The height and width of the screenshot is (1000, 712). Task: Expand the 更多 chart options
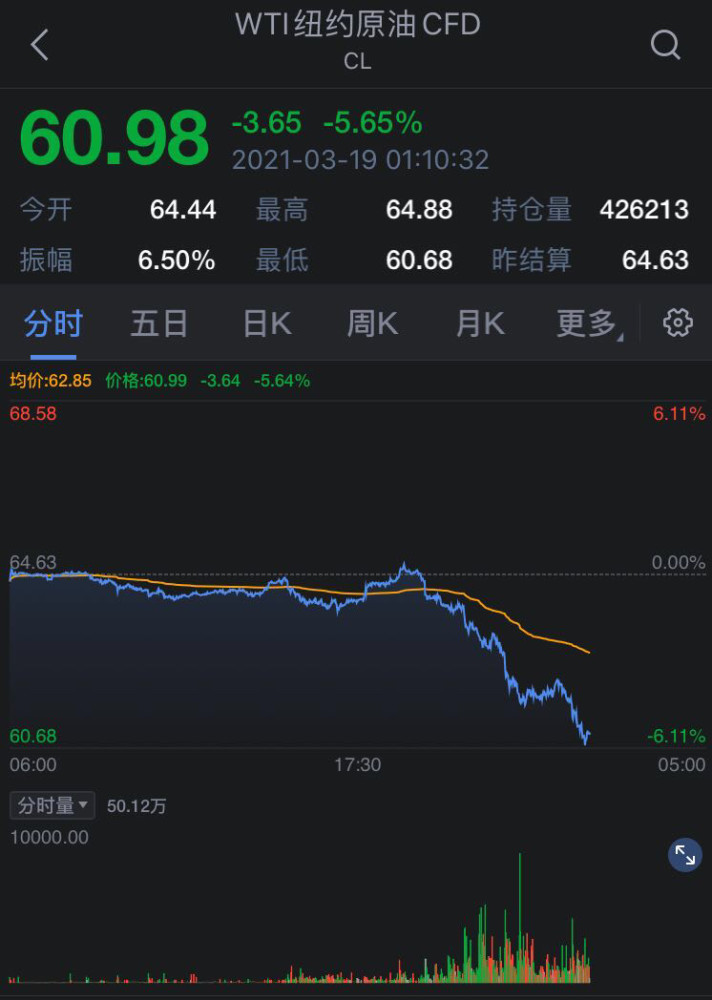coord(588,324)
